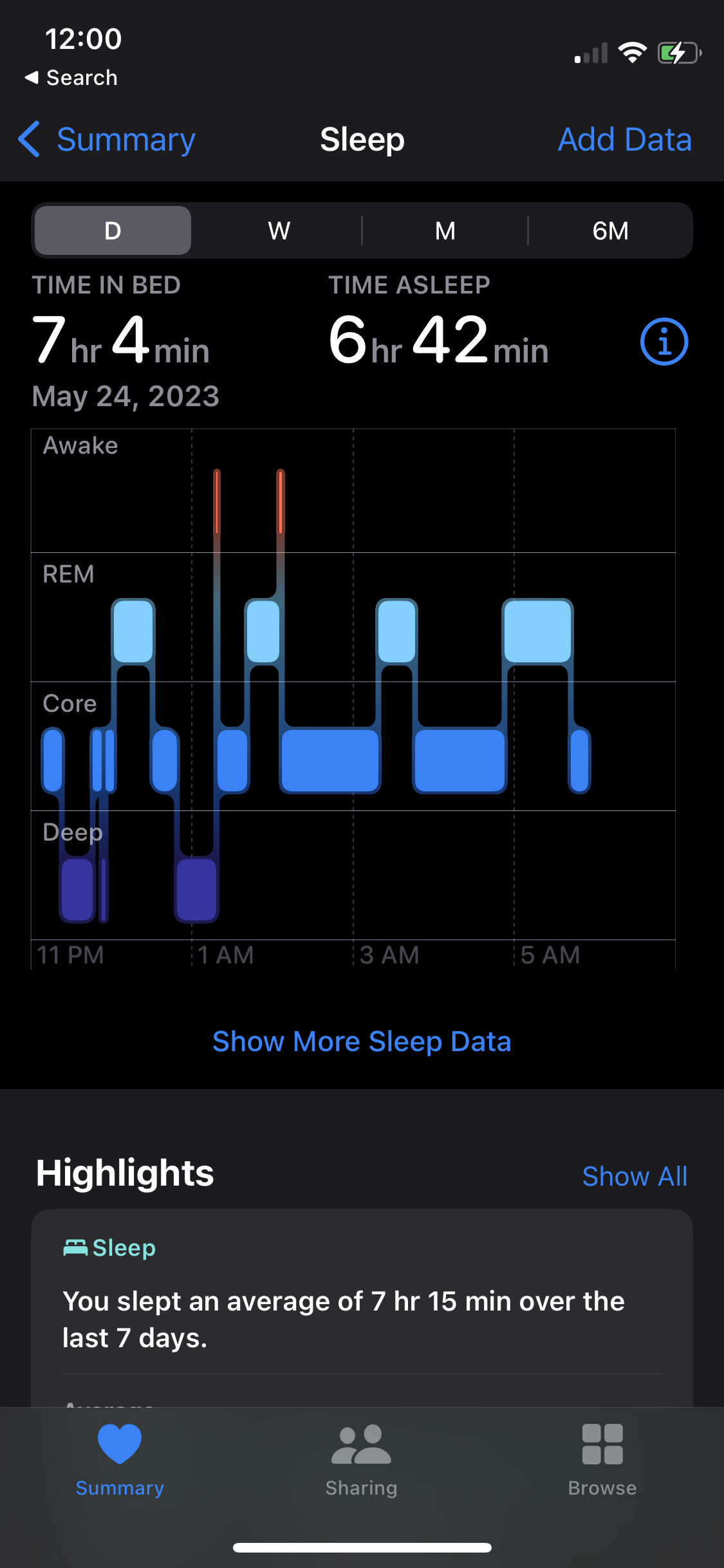Image resolution: width=724 pixels, height=1568 pixels.
Task: Switch to the 6M view
Action: (x=610, y=230)
